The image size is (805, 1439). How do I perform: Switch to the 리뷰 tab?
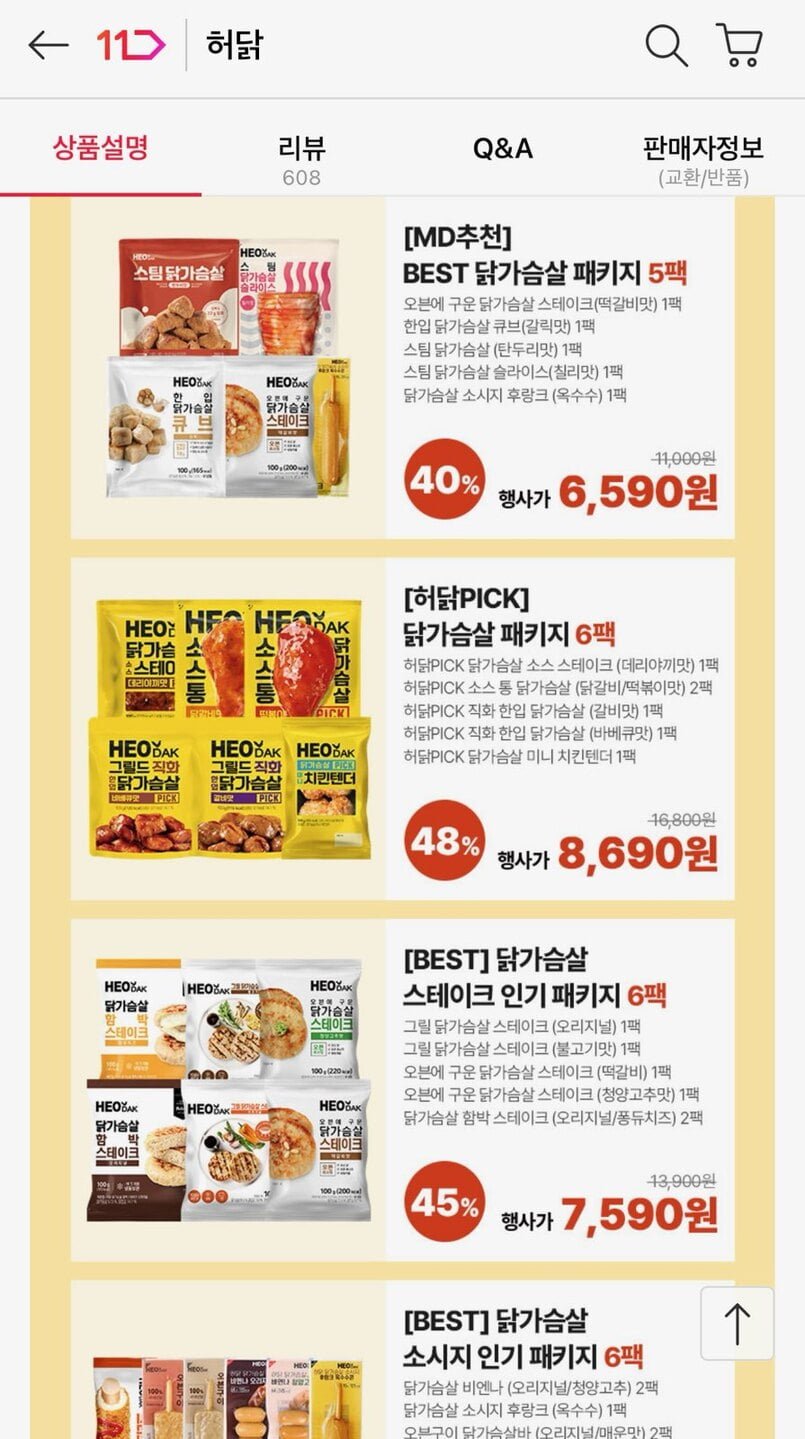tap(301, 159)
